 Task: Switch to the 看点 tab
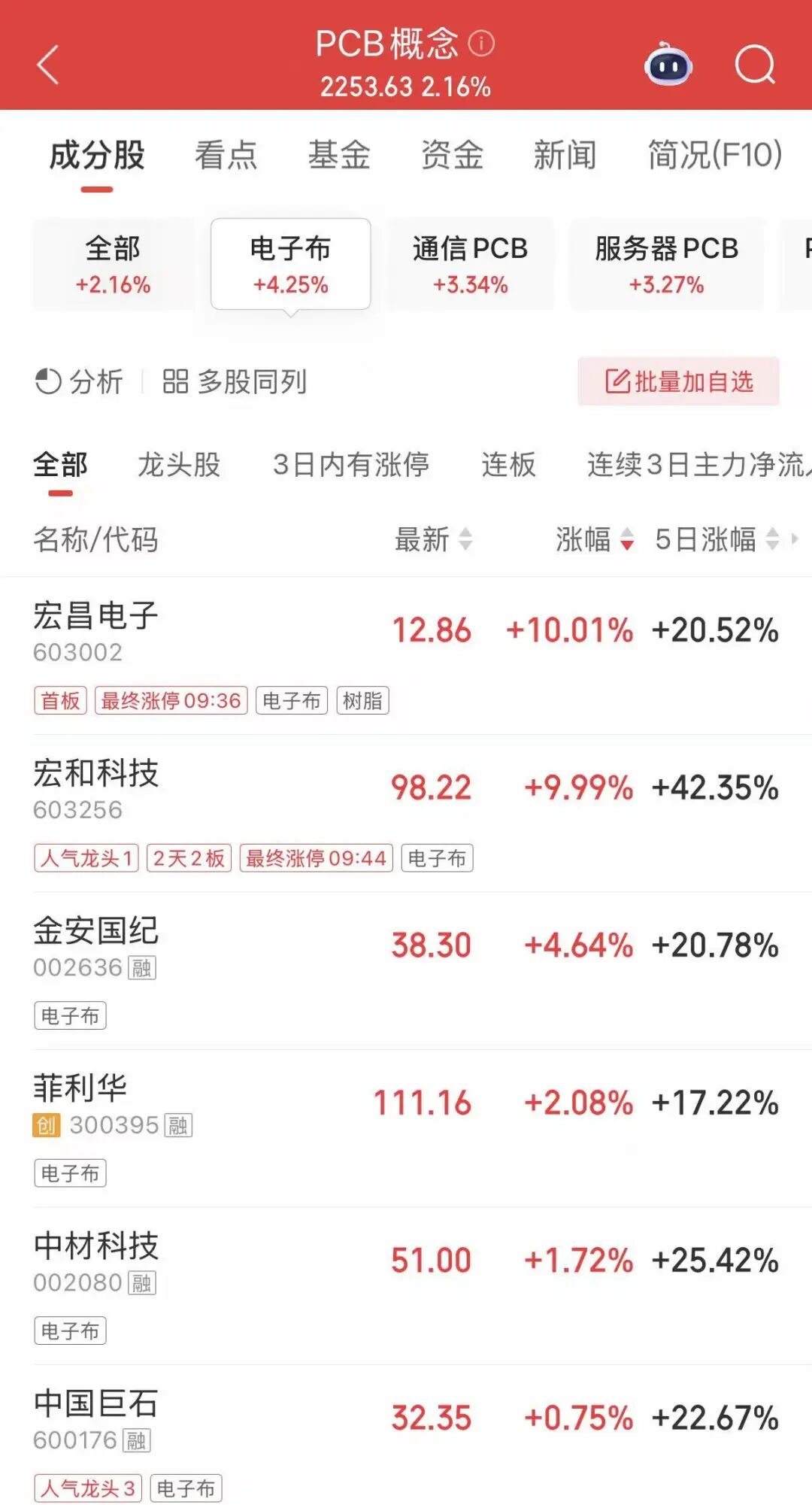(x=226, y=156)
